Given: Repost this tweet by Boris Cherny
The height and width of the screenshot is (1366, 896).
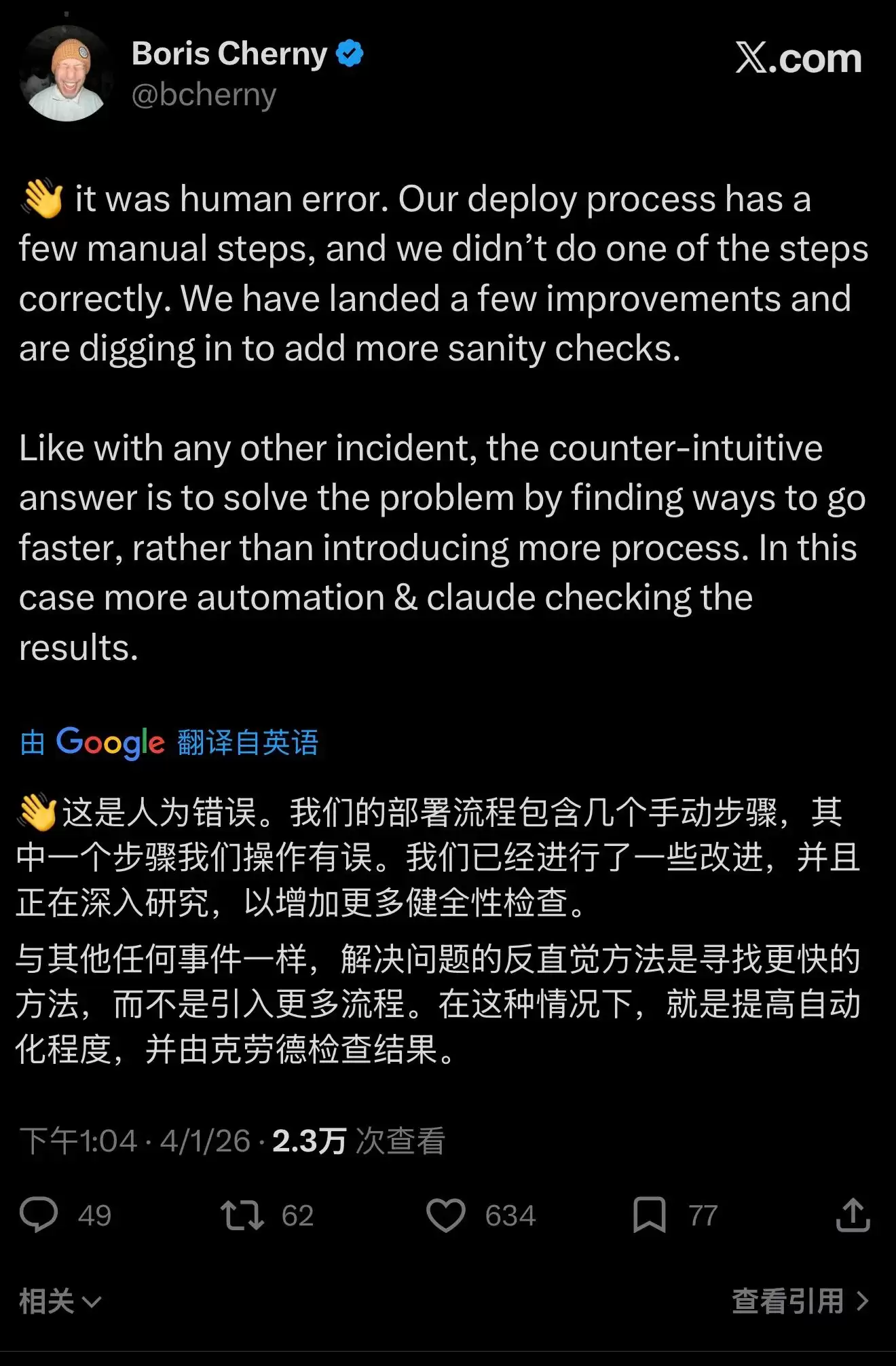Looking at the screenshot, I should (x=242, y=1215).
